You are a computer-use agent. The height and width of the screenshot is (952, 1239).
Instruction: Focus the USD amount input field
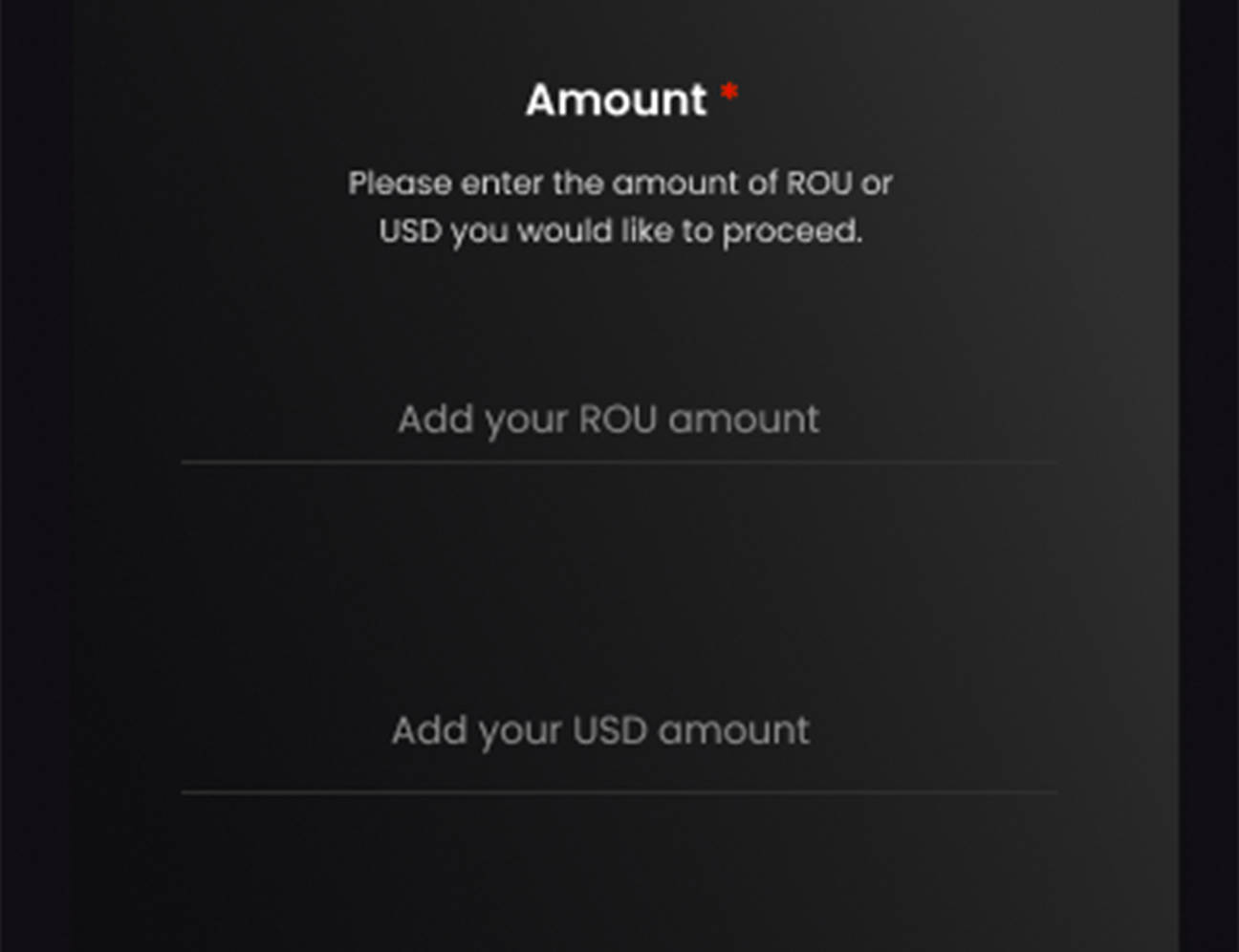coord(602,731)
